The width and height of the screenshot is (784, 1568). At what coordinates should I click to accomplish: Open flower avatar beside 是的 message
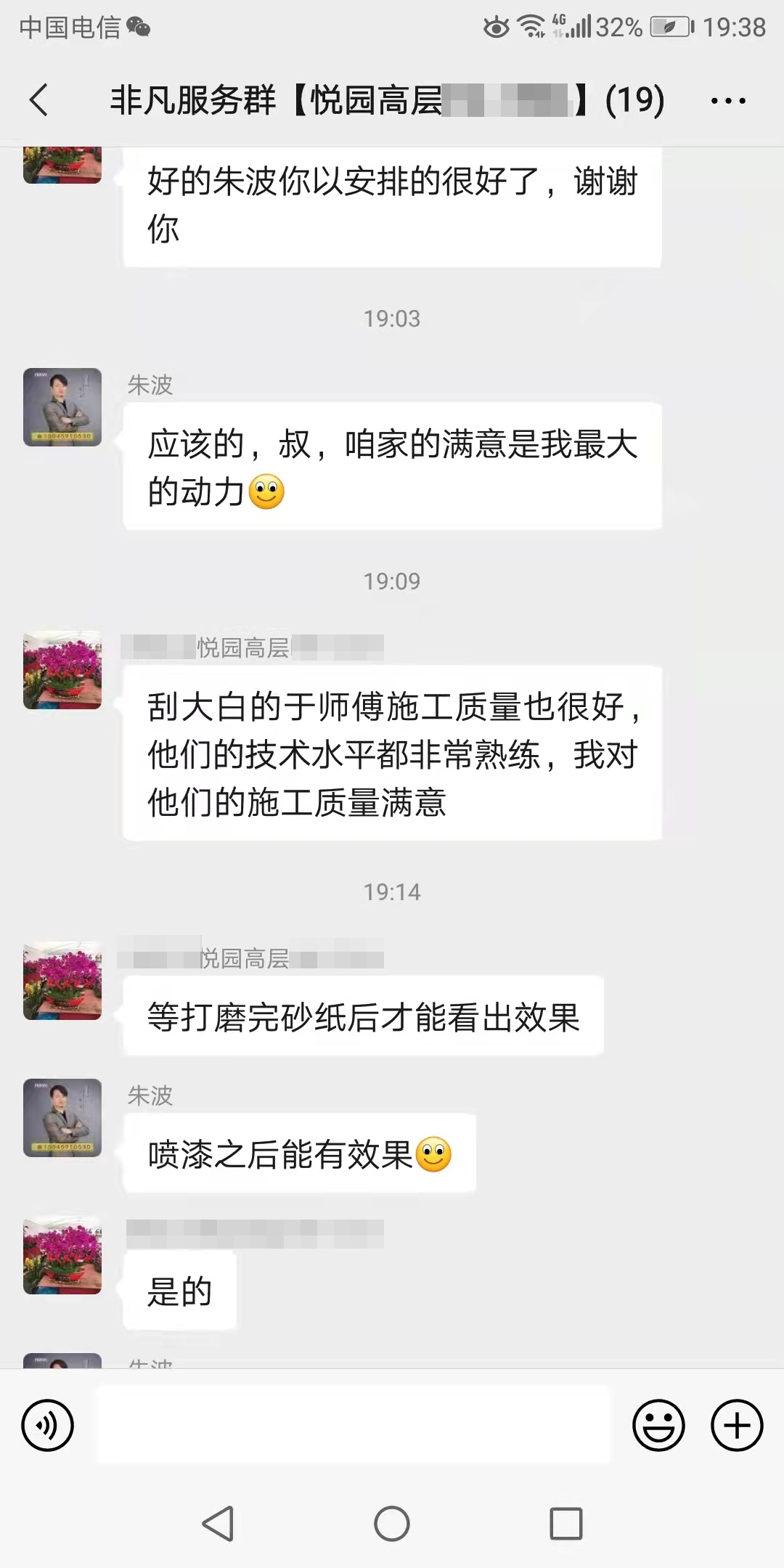tap(62, 1255)
